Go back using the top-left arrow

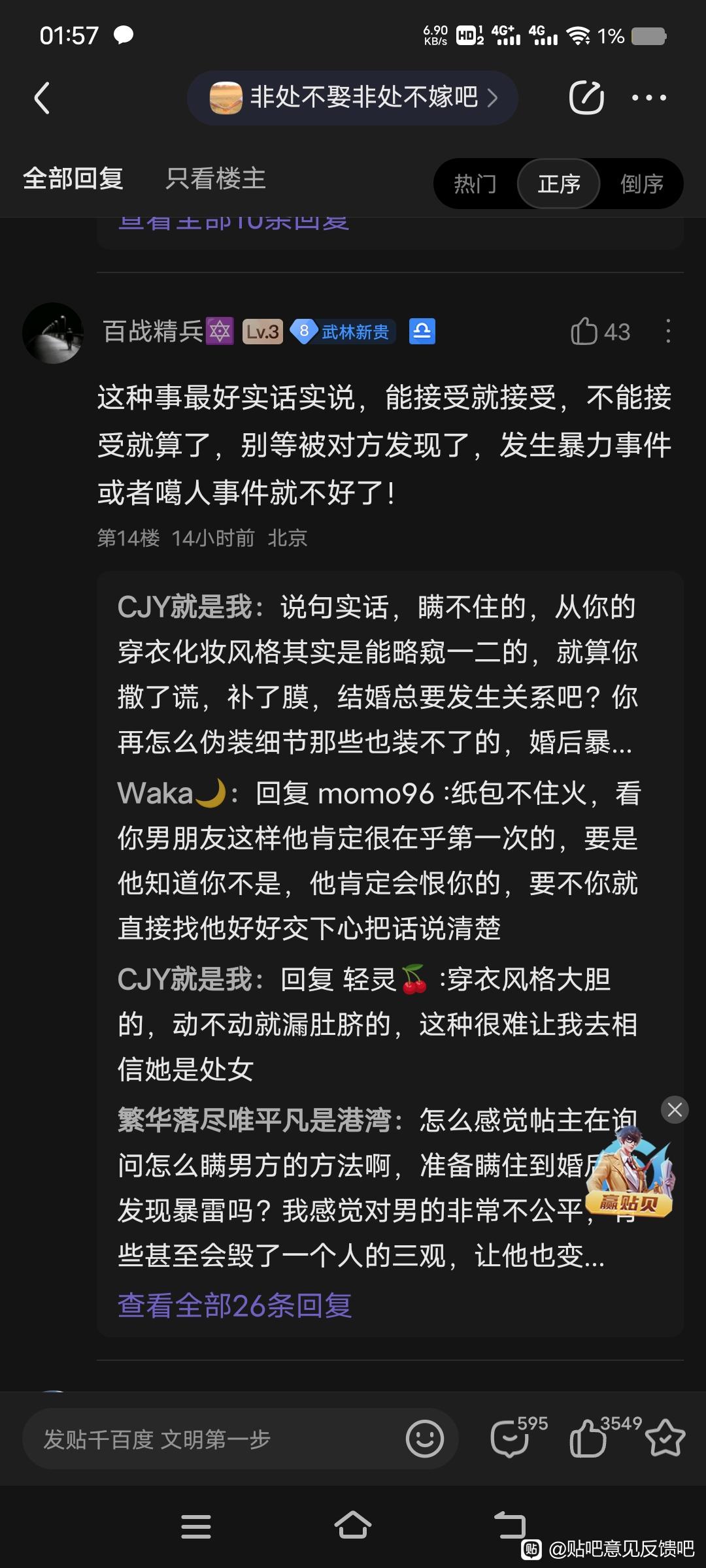click(x=42, y=98)
